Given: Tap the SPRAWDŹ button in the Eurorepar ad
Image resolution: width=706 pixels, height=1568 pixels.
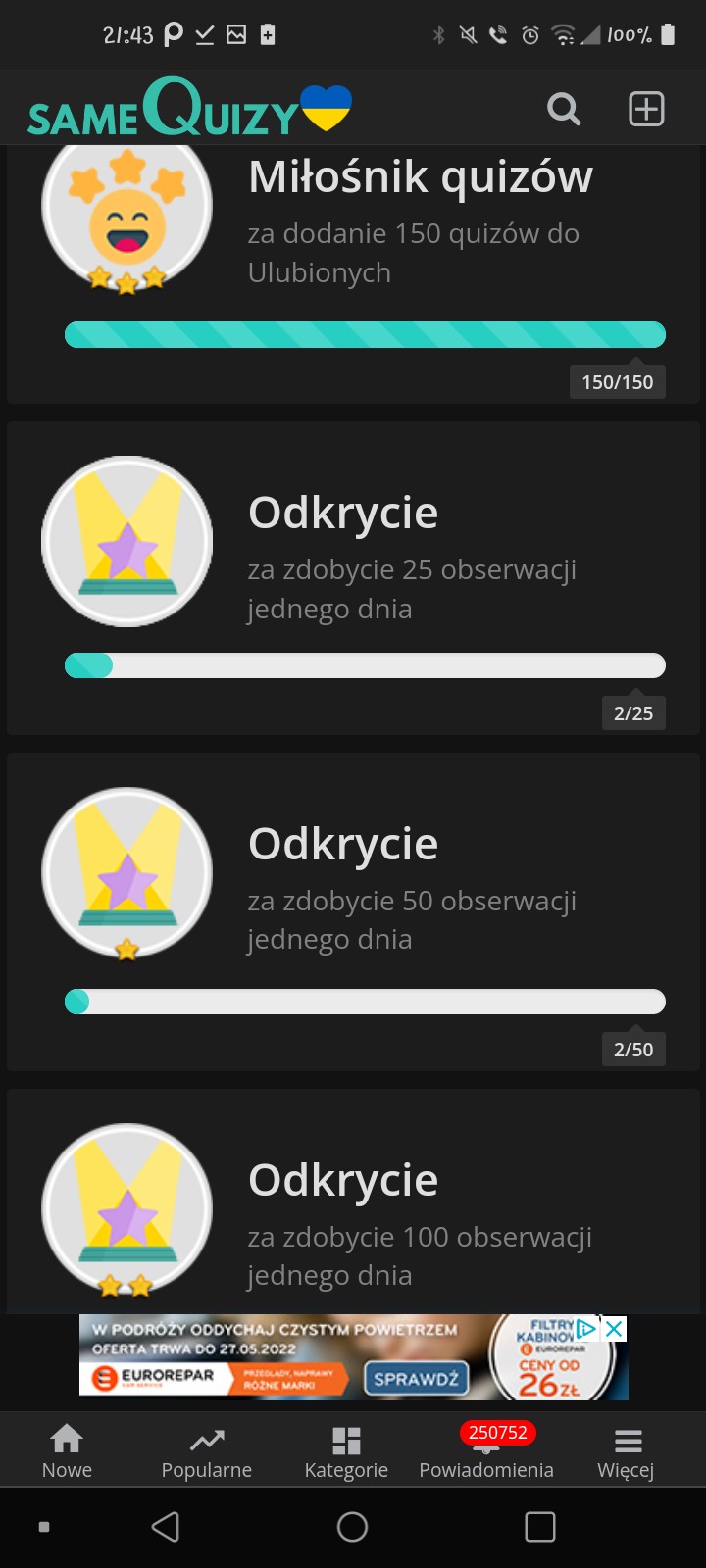Looking at the screenshot, I should point(416,1379).
